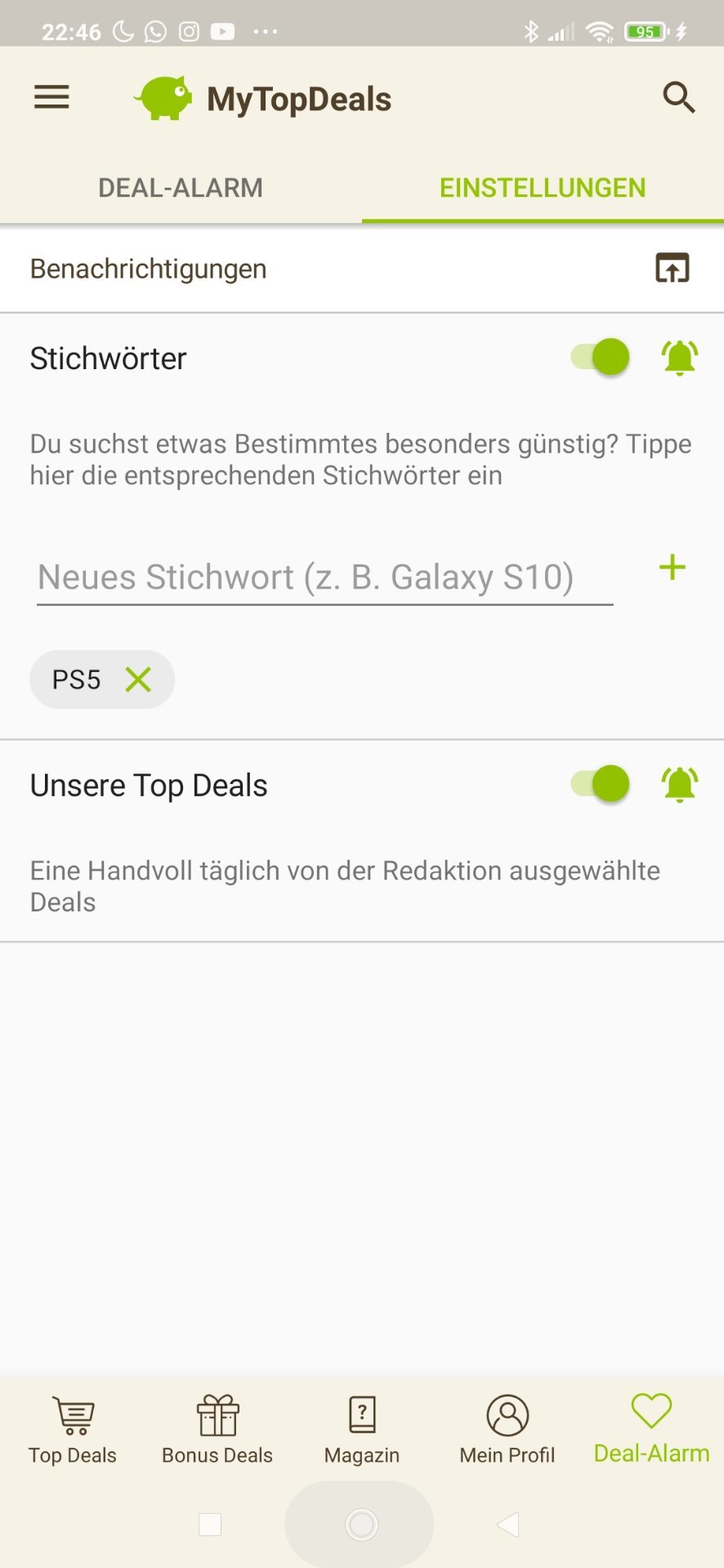The width and height of the screenshot is (724, 1568).
Task: Open the Bonus Deals tab
Action: point(217,1429)
